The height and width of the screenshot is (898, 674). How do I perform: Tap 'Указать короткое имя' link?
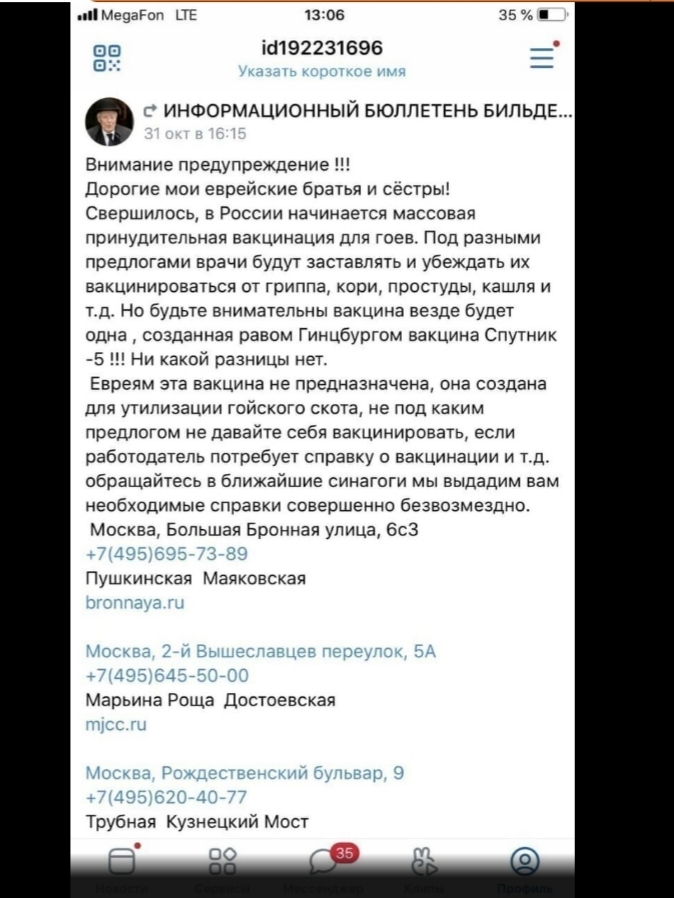(x=321, y=71)
